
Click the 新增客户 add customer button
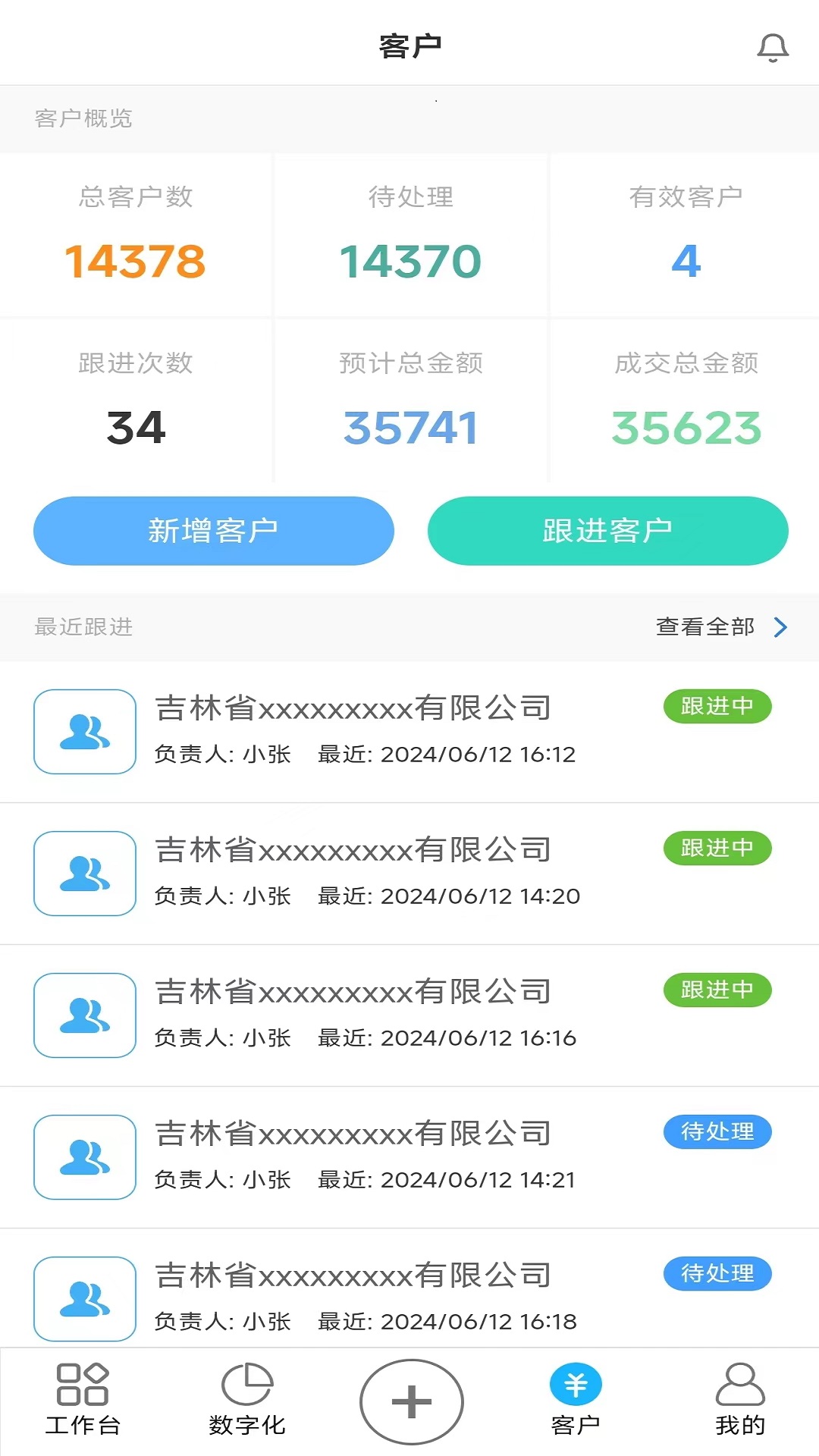pos(214,530)
